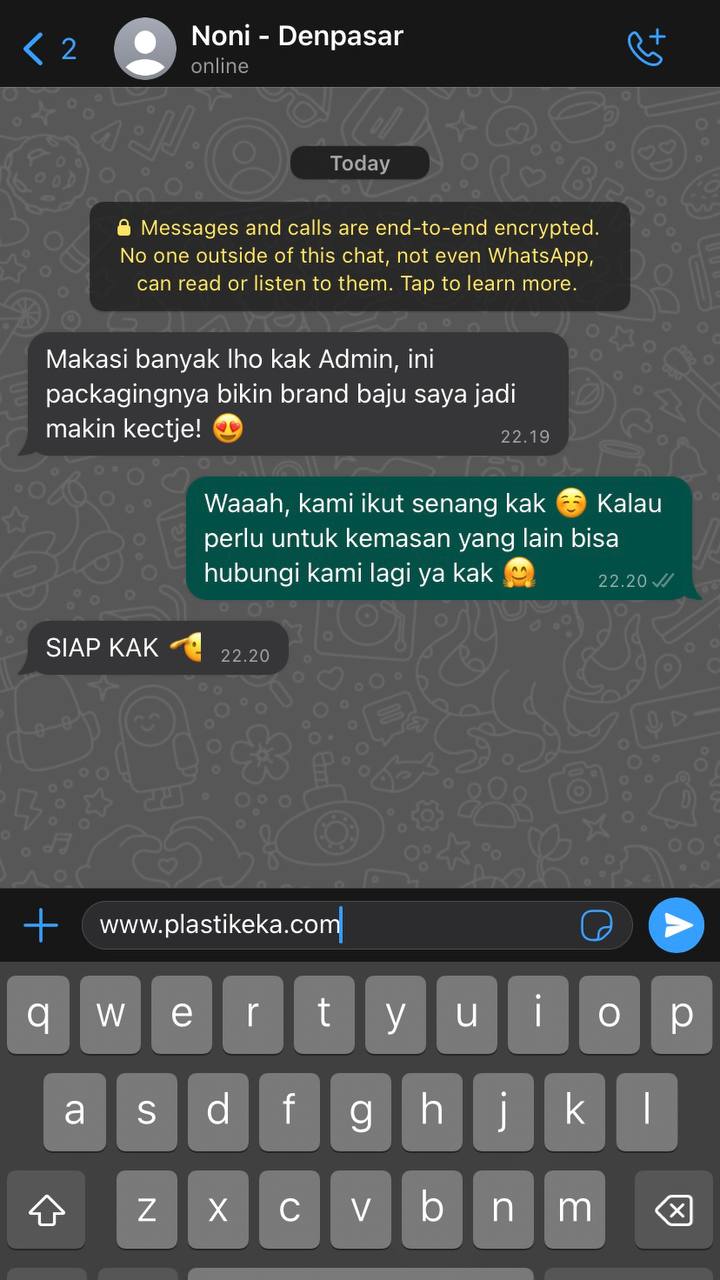Open Noni - Denpasar contact info

click(x=296, y=48)
